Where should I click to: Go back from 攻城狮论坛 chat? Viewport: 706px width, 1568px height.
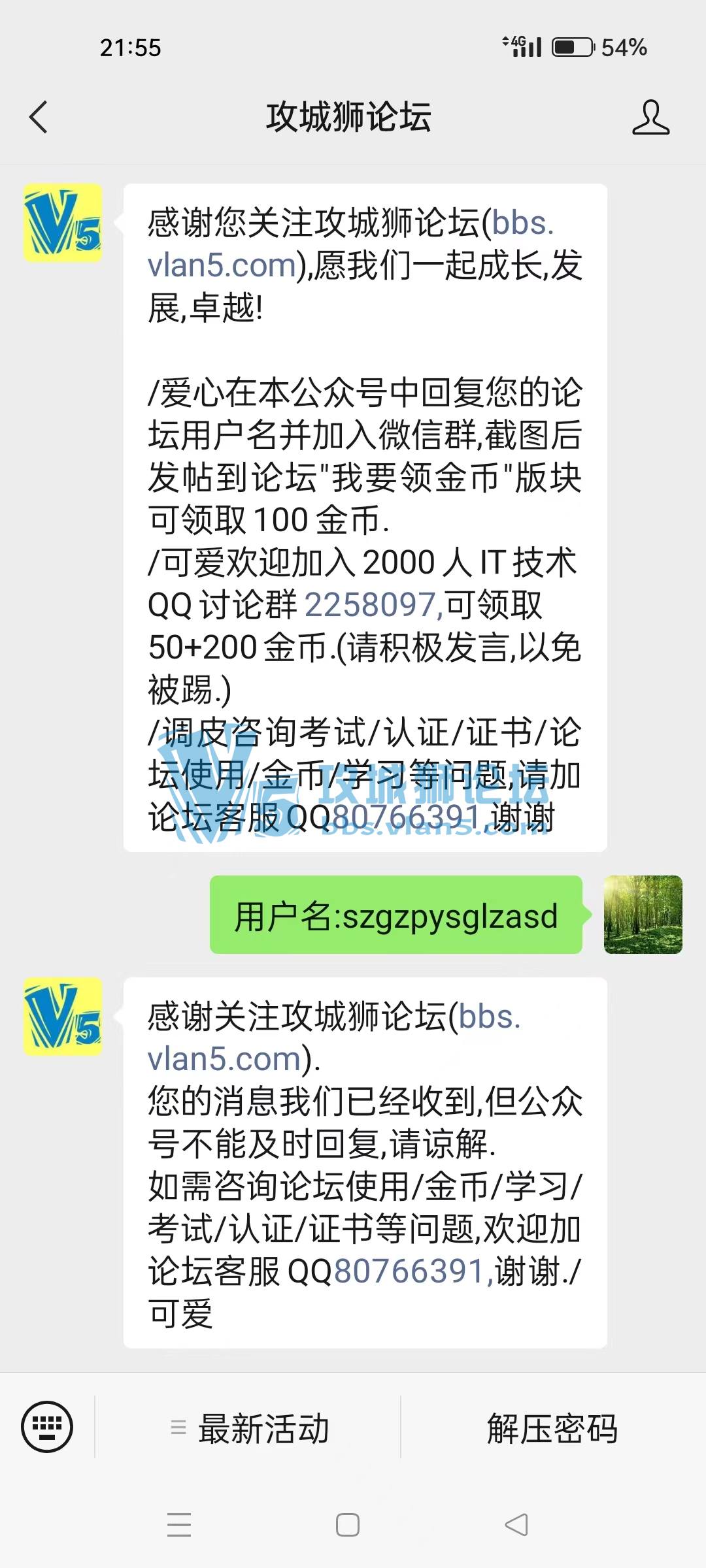pyautogui.click(x=39, y=118)
